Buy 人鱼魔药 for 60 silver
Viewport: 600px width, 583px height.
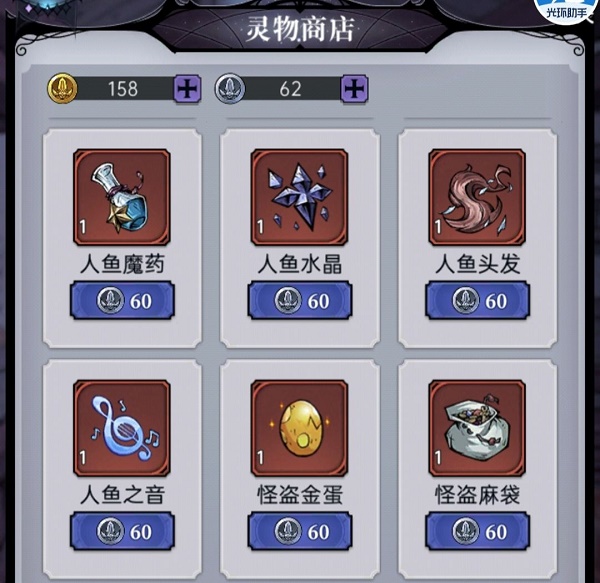(122, 300)
